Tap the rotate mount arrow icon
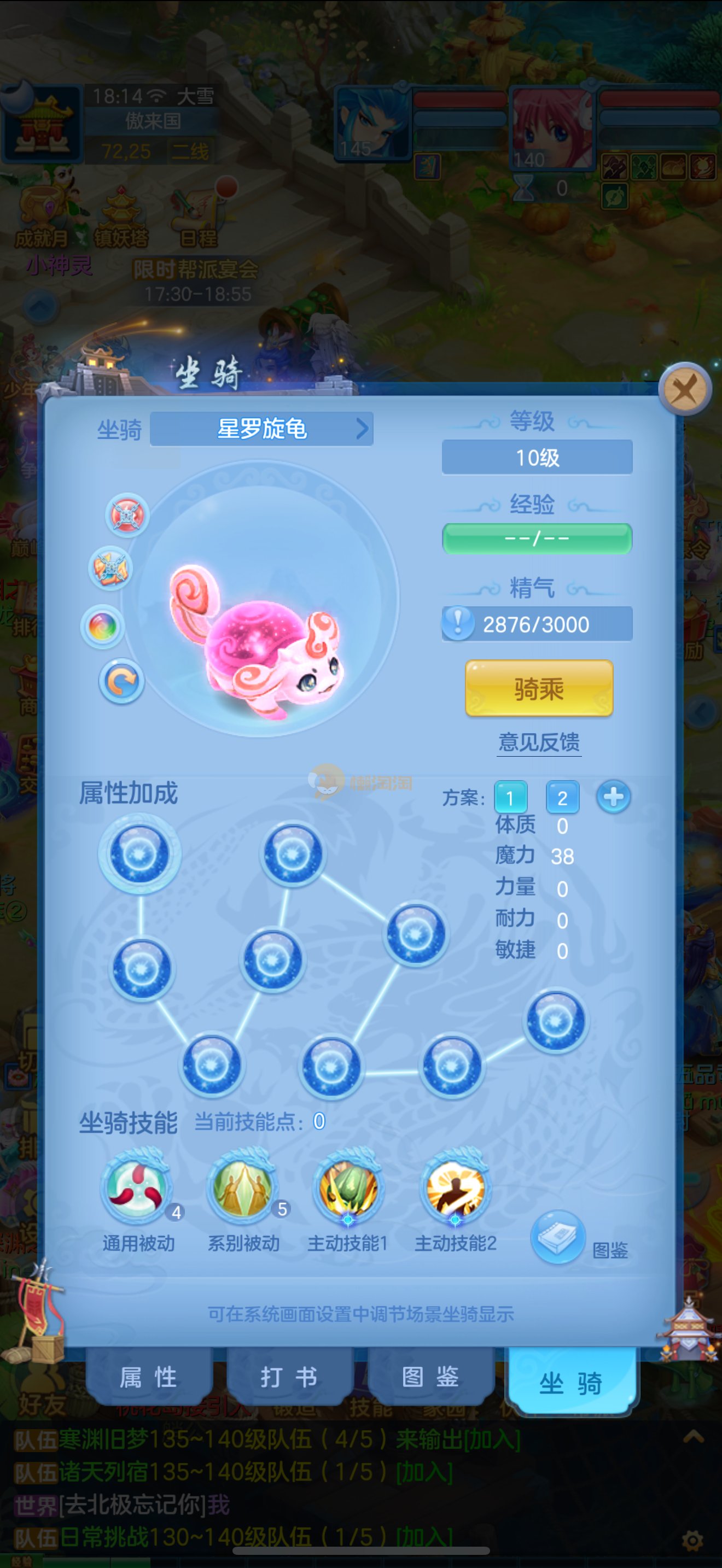 121,681
